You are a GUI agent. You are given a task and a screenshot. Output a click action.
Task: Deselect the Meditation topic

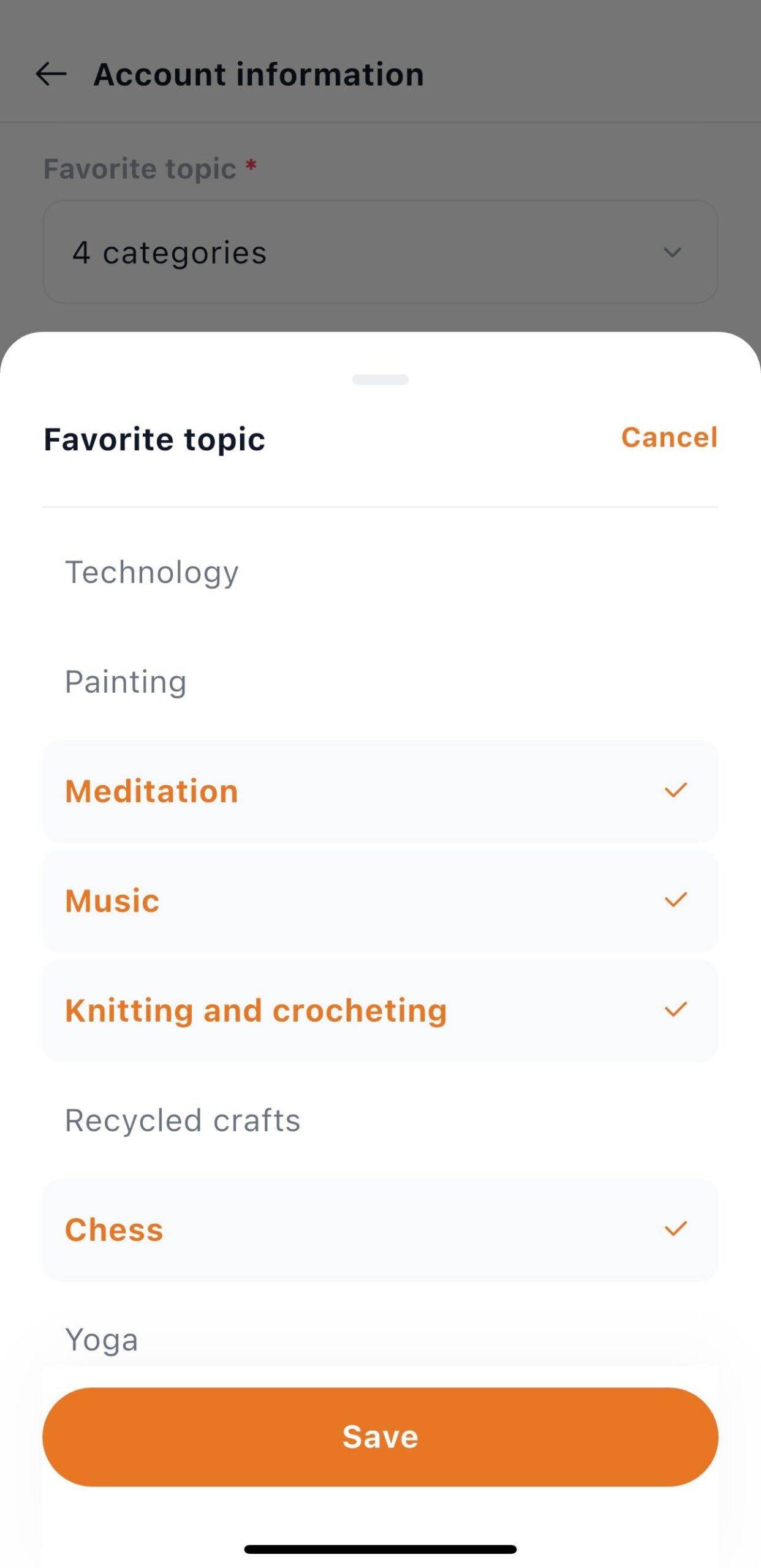click(x=380, y=791)
